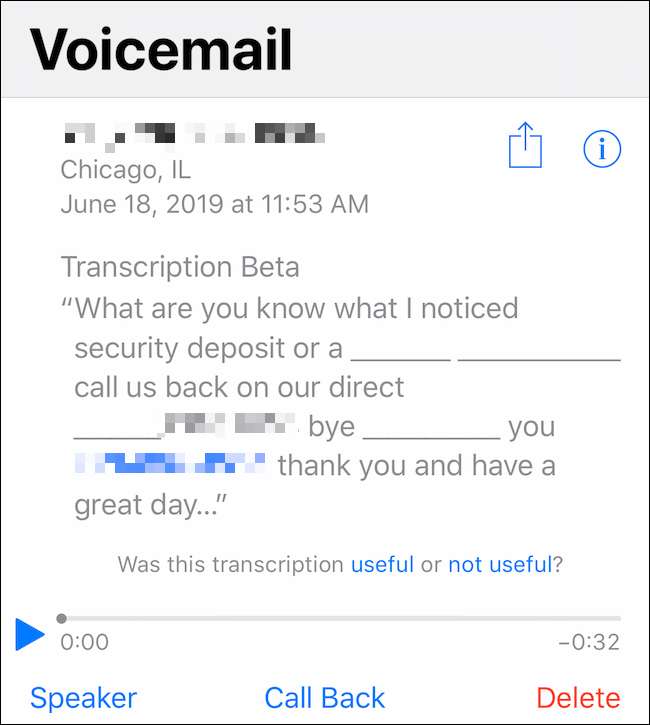
Task: Turn on Speaker for playback
Action: (83, 697)
